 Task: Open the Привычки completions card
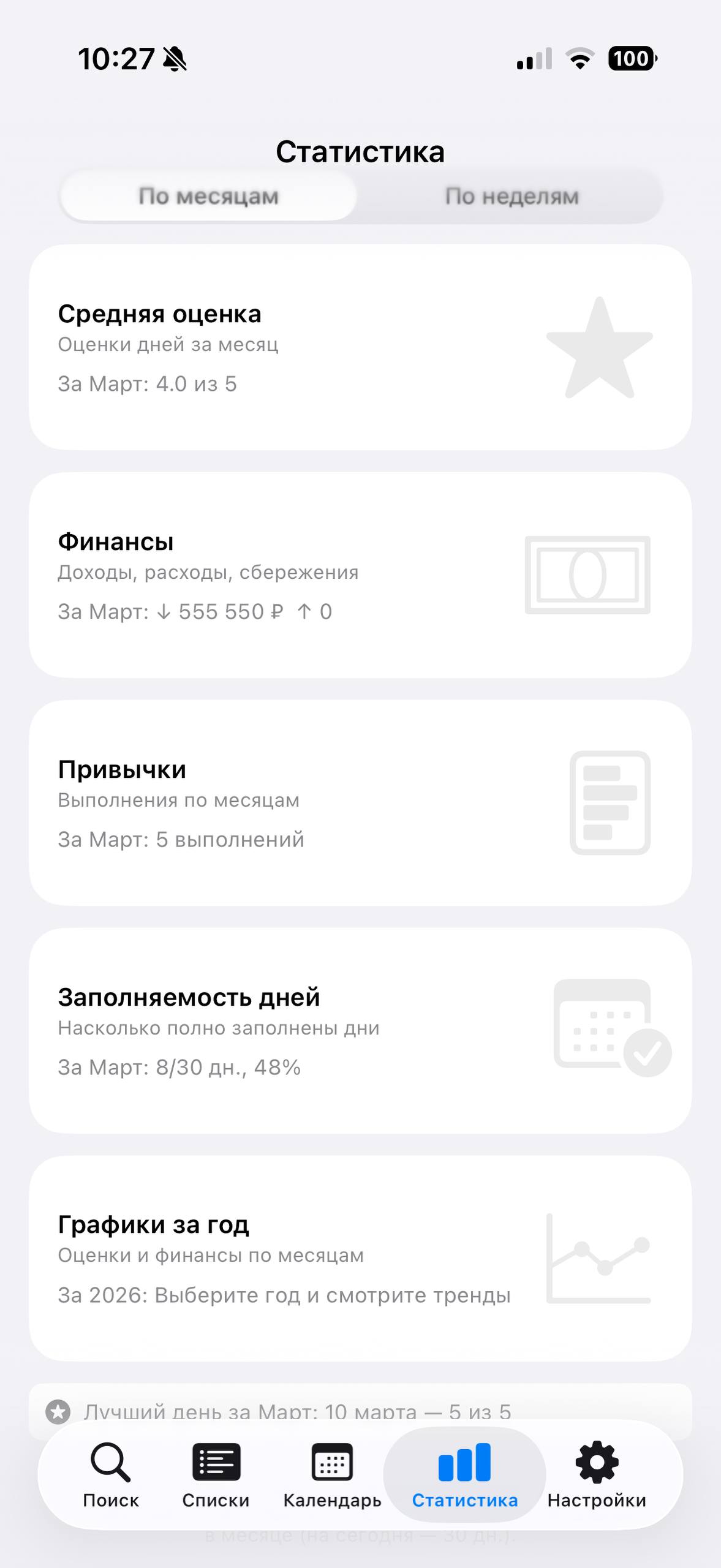[x=360, y=805]
